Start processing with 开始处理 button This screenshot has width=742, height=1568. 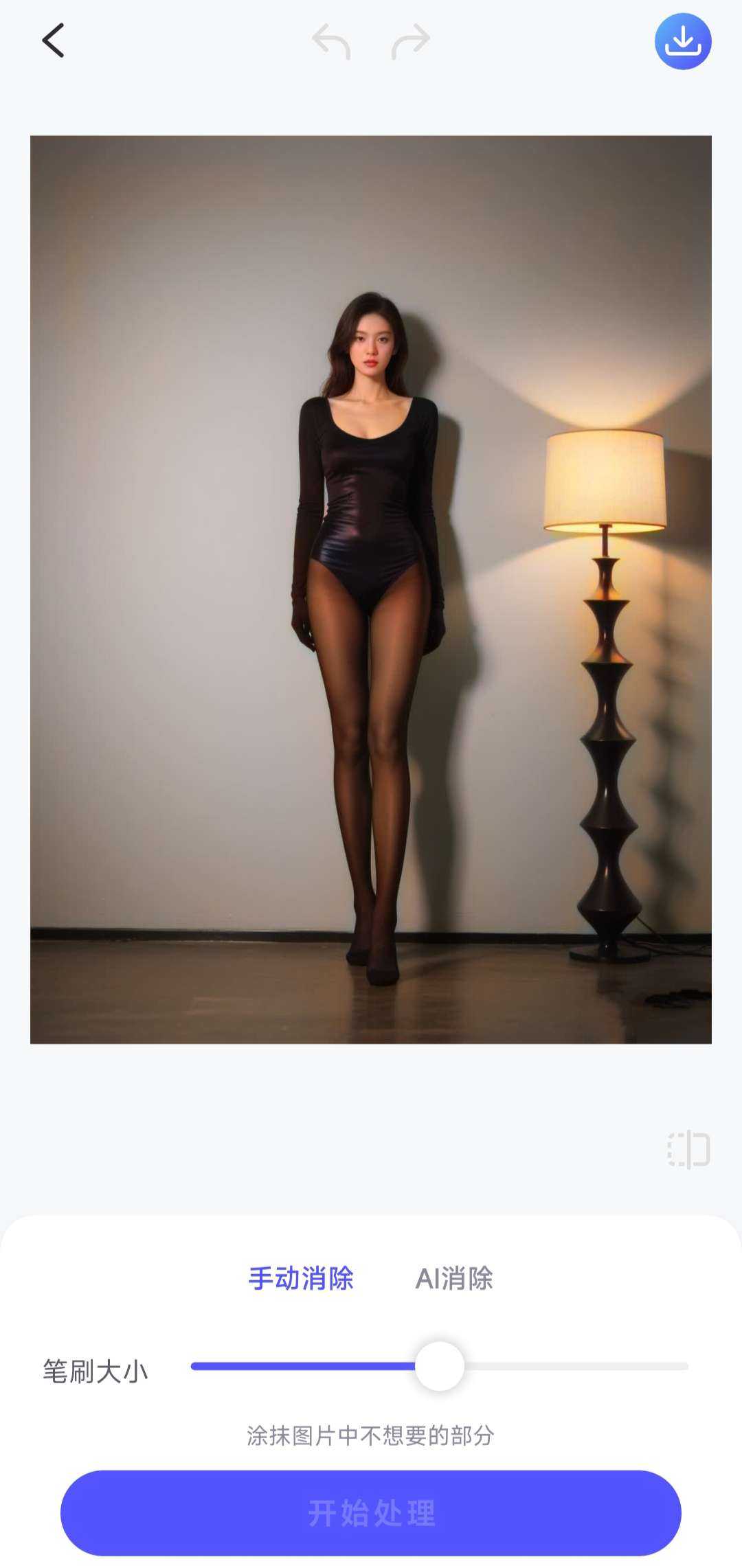pyautogui.click(x=371, y=1512)
